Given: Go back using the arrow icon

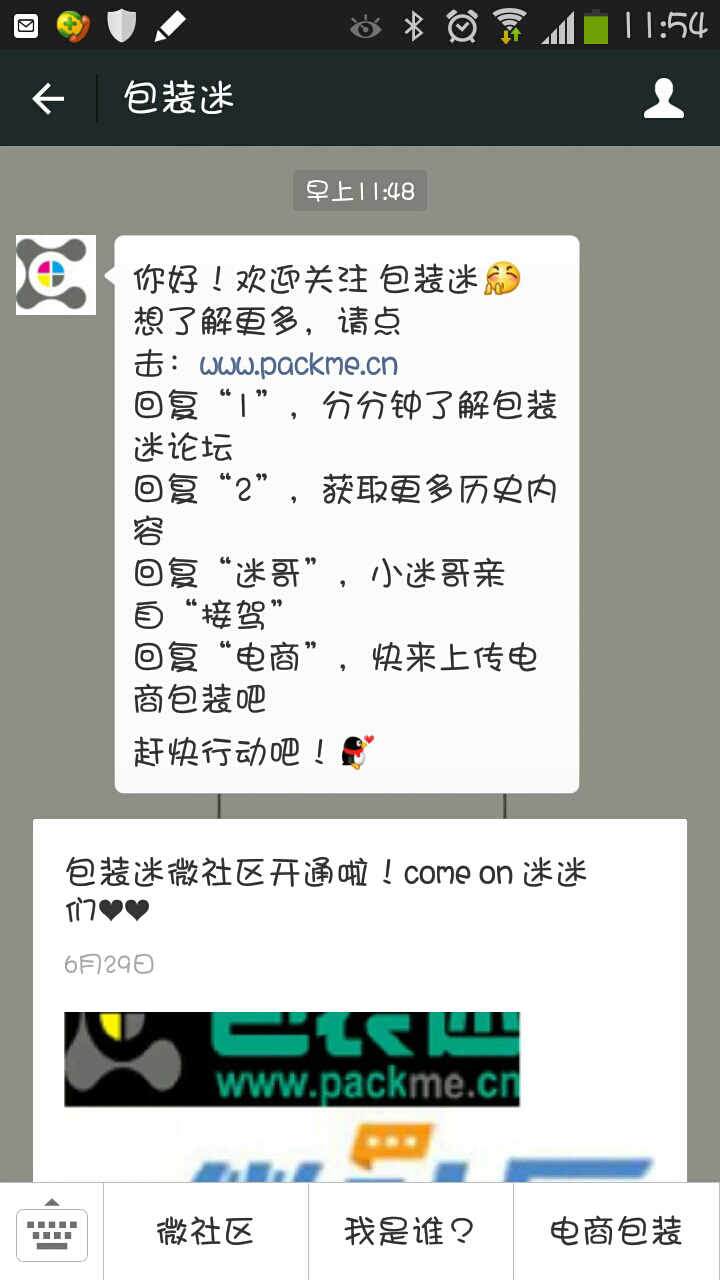Looking at the screenshot, I should click(48, 98).
